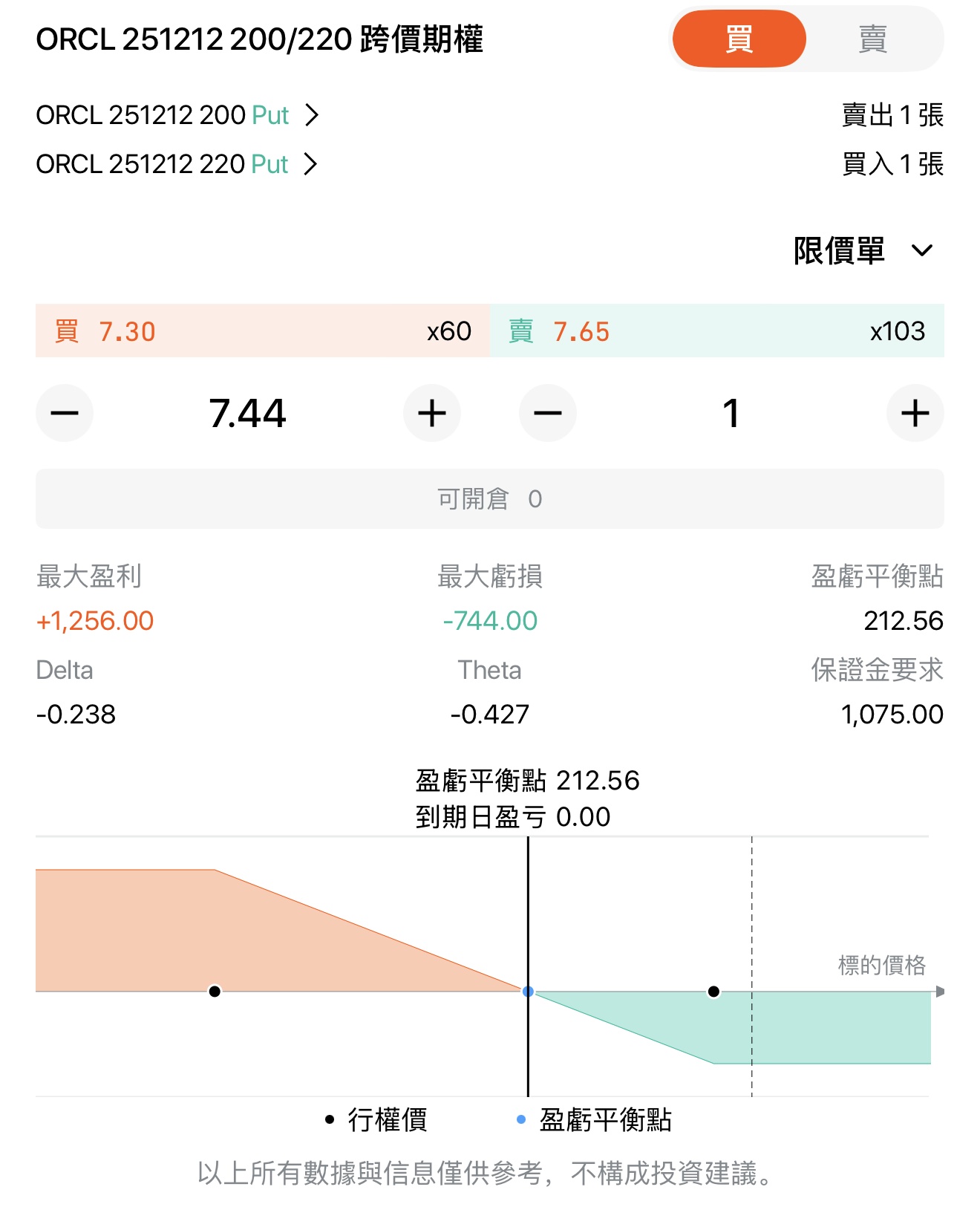Increase the limit price above 7.44

432,413
